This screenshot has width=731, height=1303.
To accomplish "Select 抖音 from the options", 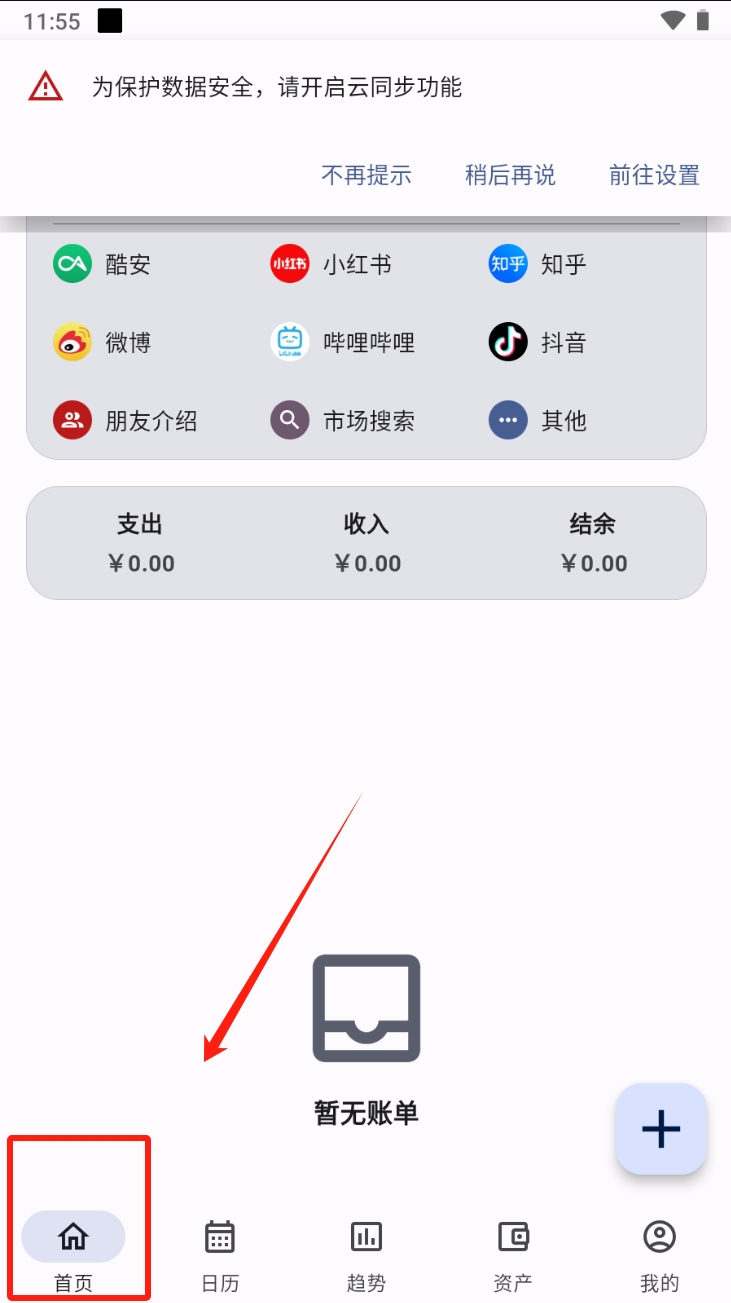I will [538, 342].
